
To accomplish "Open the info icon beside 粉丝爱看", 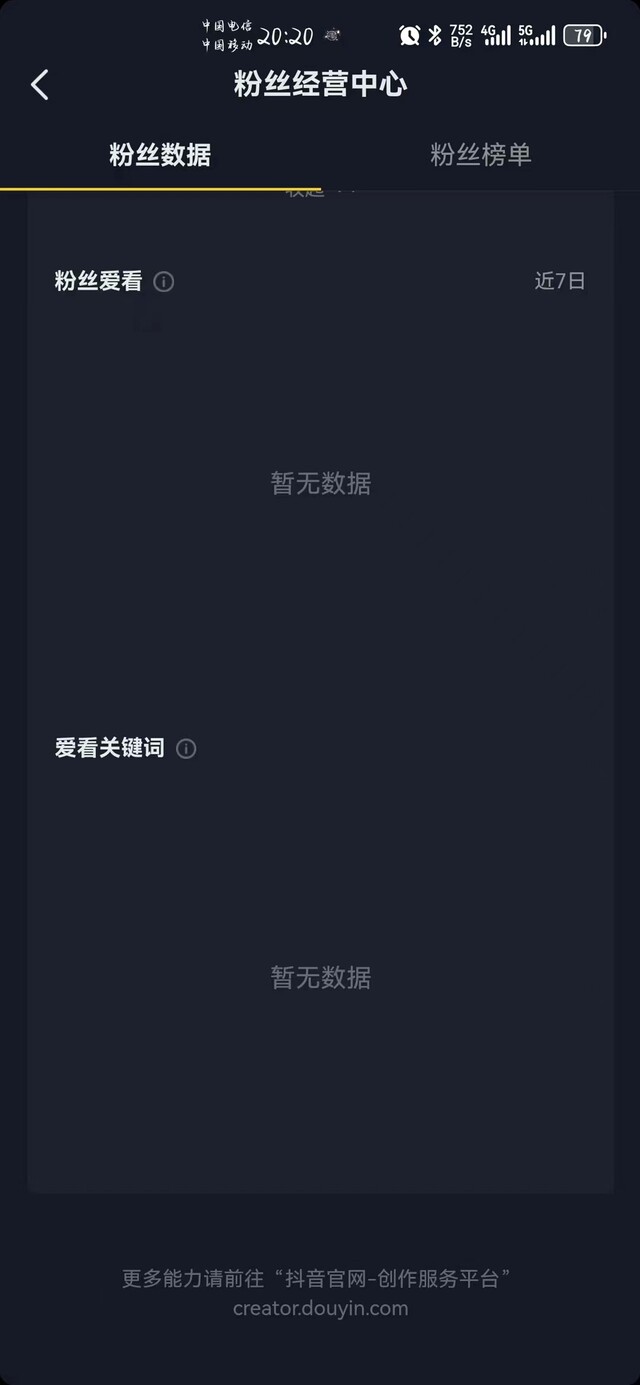I will coord(164,282).
